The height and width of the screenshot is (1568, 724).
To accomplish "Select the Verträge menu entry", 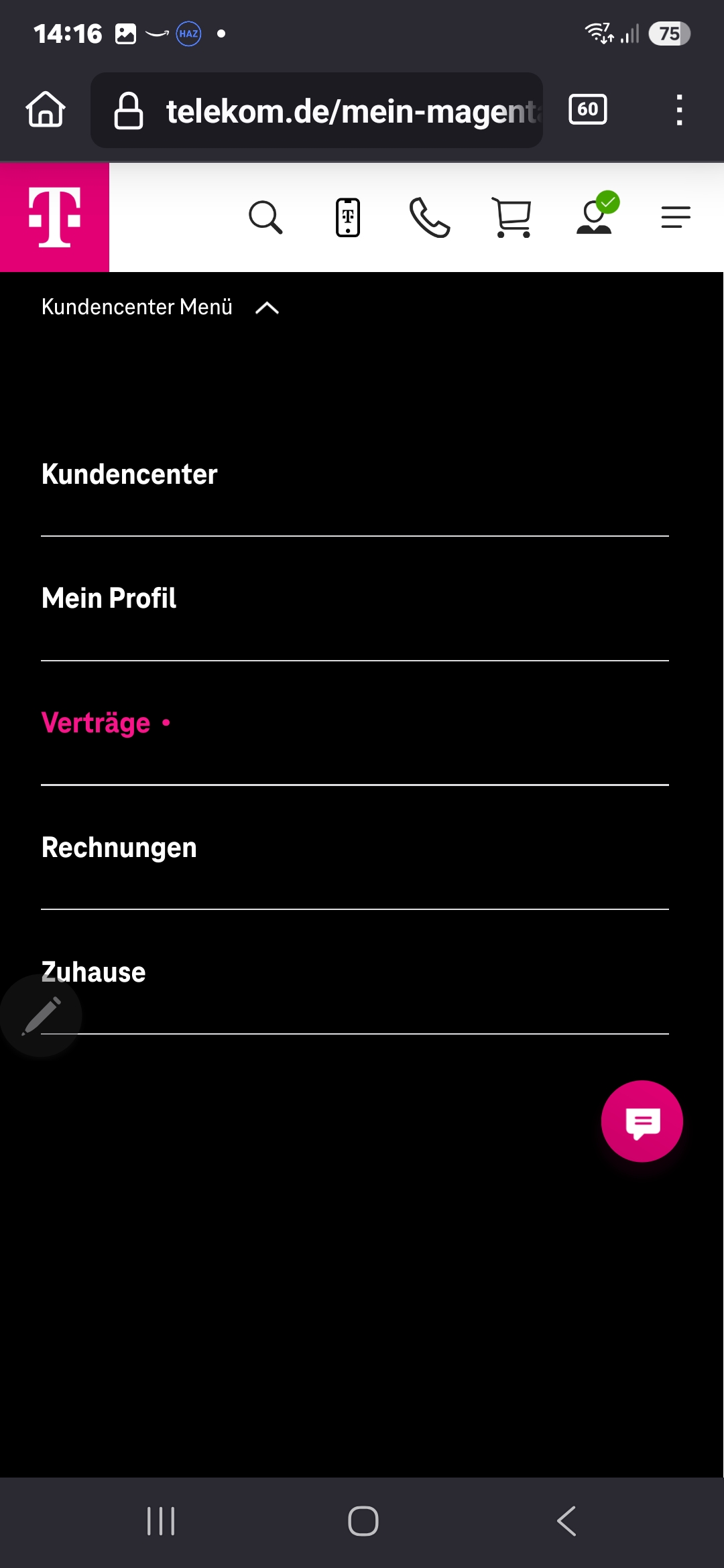I will tap(96, 723).
